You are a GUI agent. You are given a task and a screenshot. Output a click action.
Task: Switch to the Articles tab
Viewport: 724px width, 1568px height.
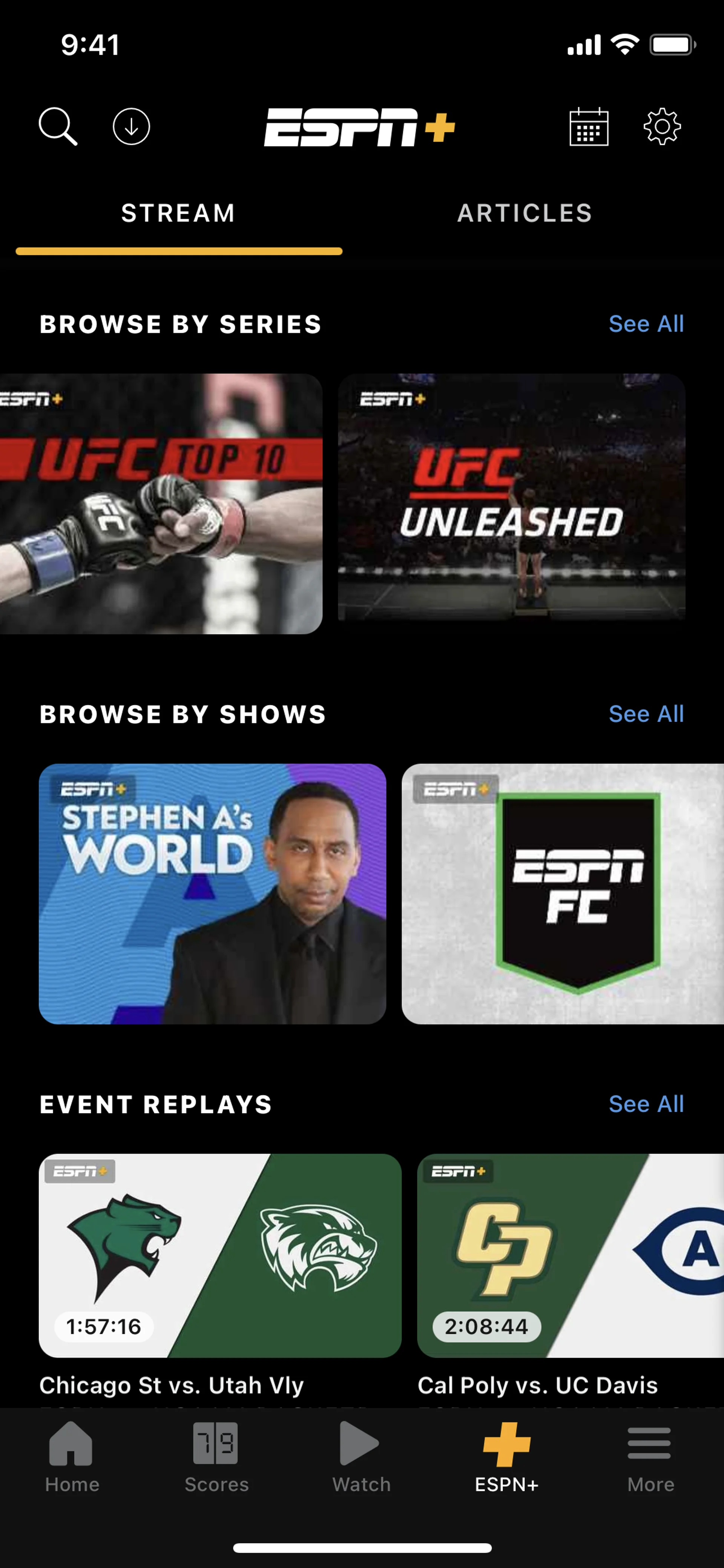(525, 213)
